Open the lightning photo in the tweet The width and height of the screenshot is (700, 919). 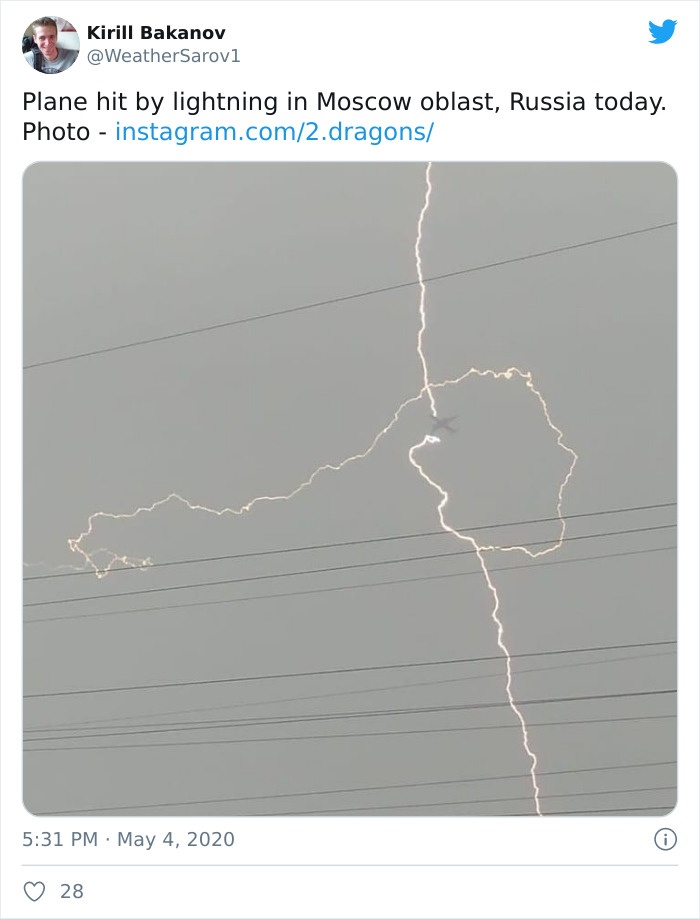(x=350, y=488)
